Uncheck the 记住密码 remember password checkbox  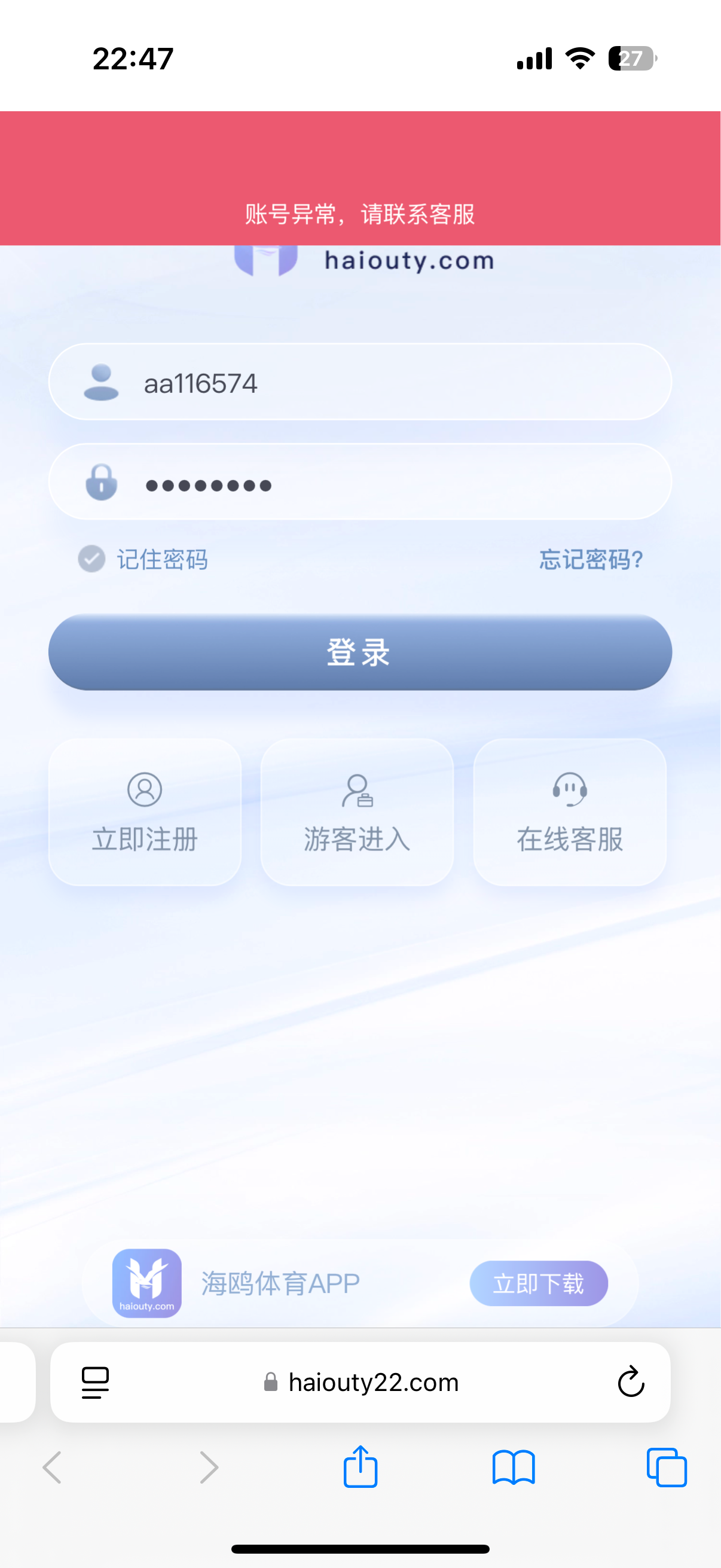91,558
